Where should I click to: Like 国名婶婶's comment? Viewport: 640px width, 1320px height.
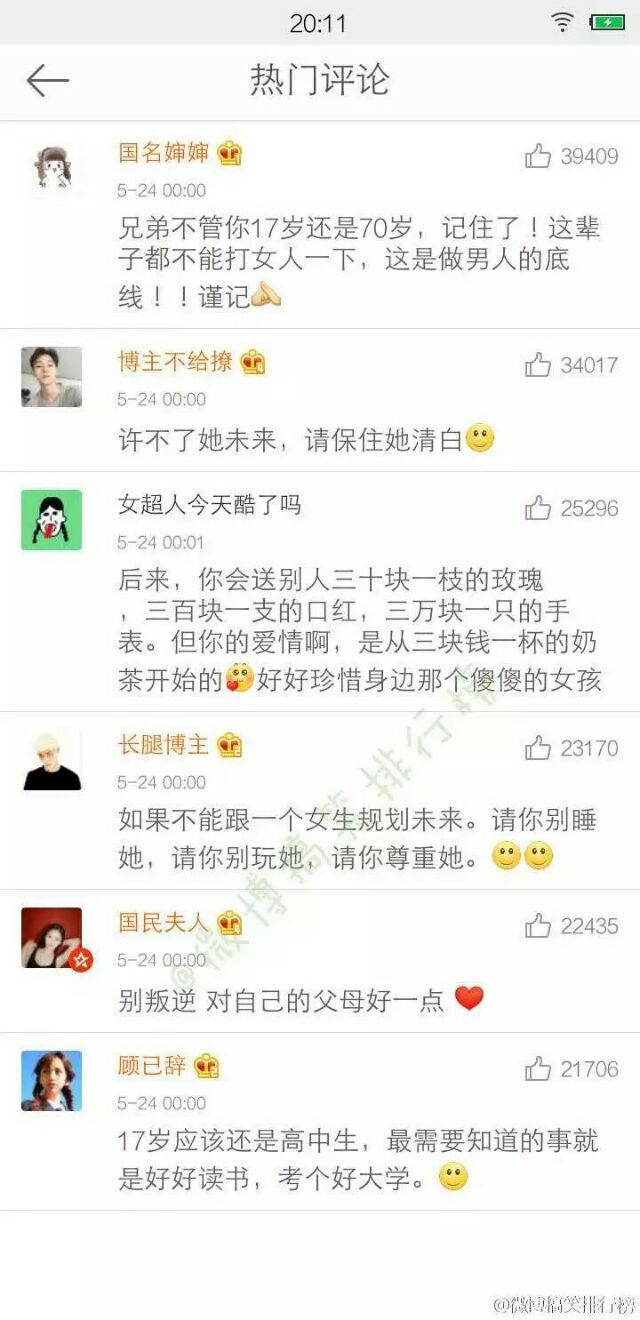click(538, 155)
